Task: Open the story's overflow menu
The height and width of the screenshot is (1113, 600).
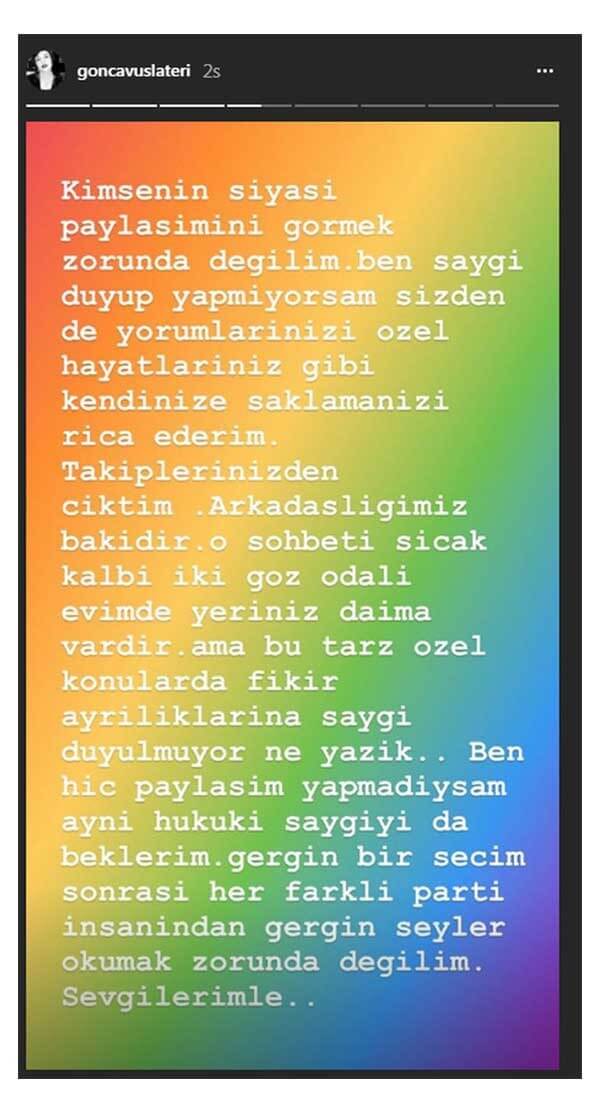Action: [545, 72]
